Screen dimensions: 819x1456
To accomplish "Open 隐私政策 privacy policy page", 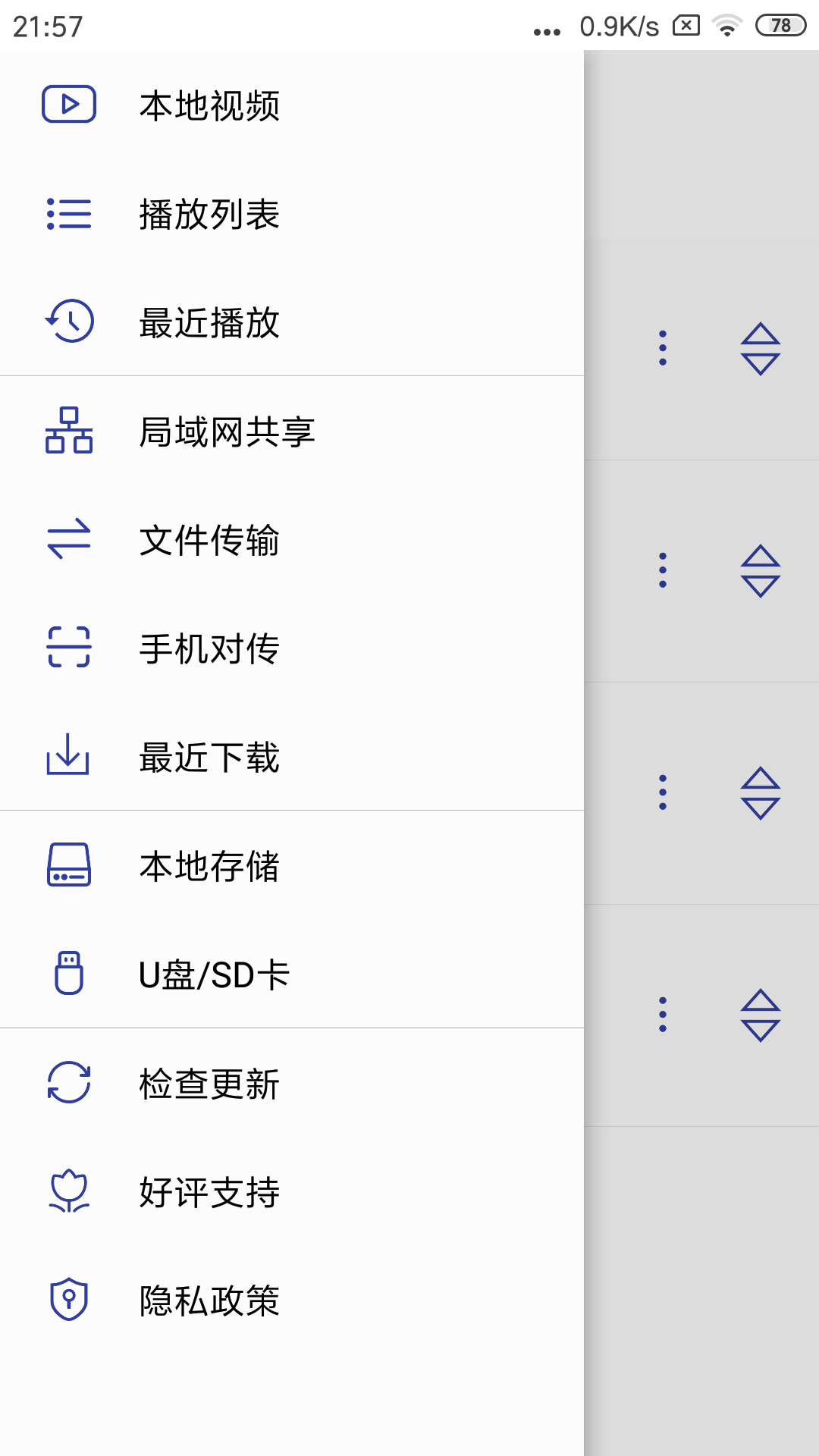I will click(x=209, y=1301).
